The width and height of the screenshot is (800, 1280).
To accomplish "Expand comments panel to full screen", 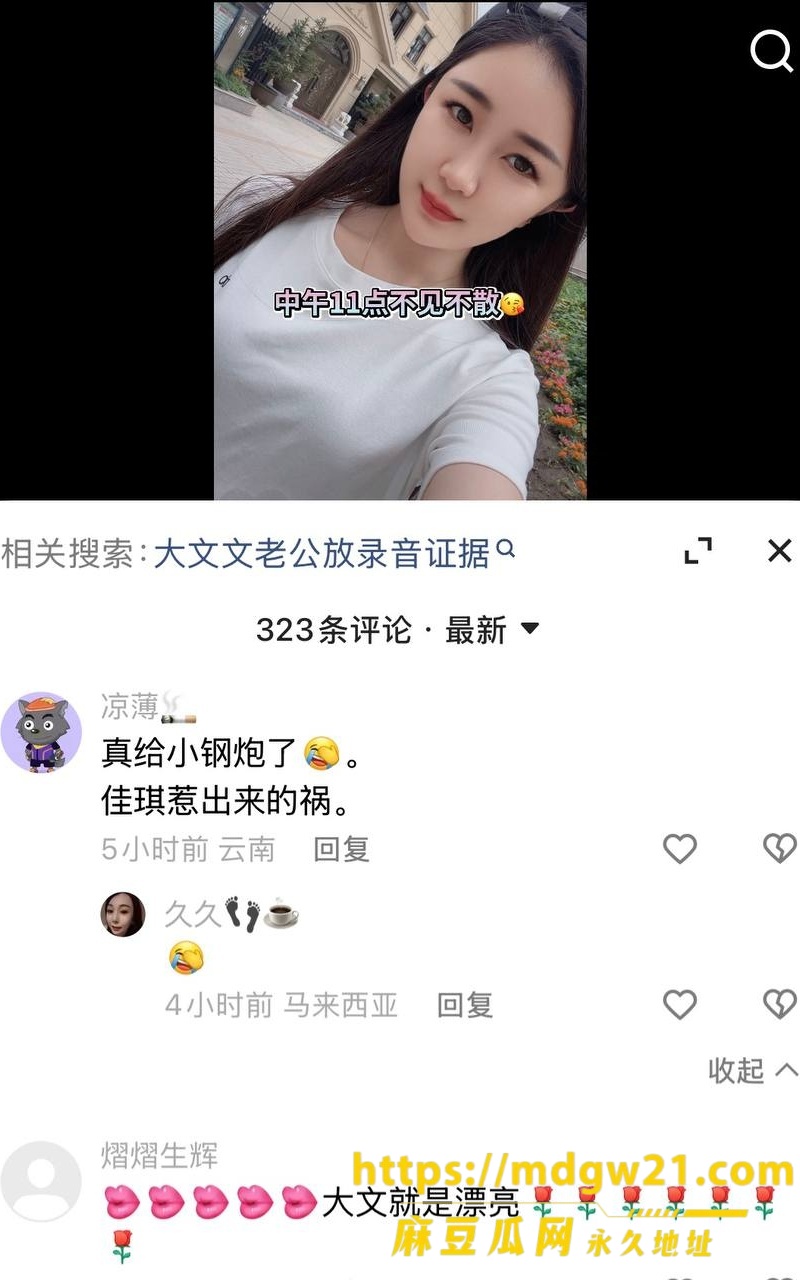I will (x=698, y=551).
